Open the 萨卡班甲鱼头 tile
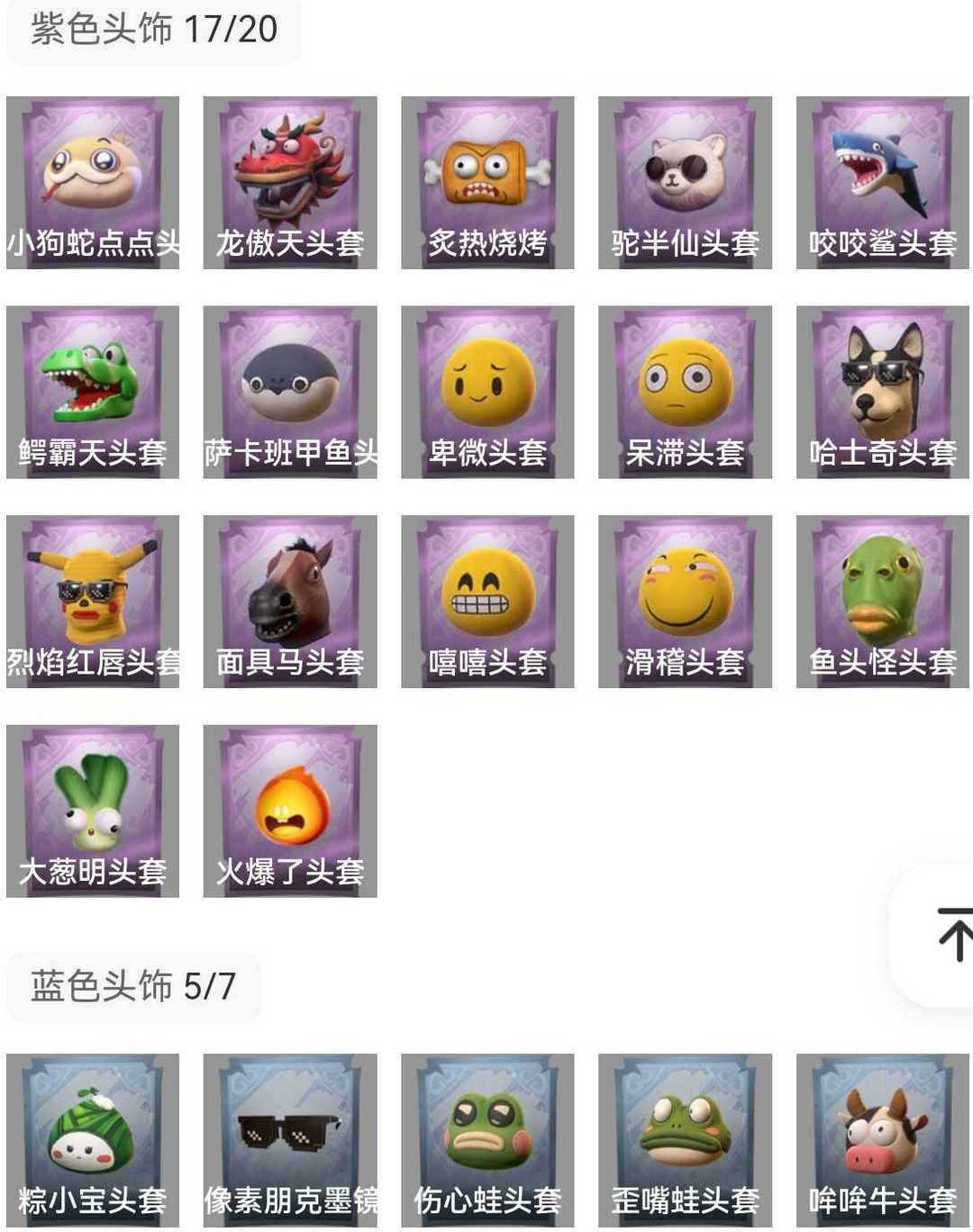Screen dimensions: 973x1232 point(290,392)
